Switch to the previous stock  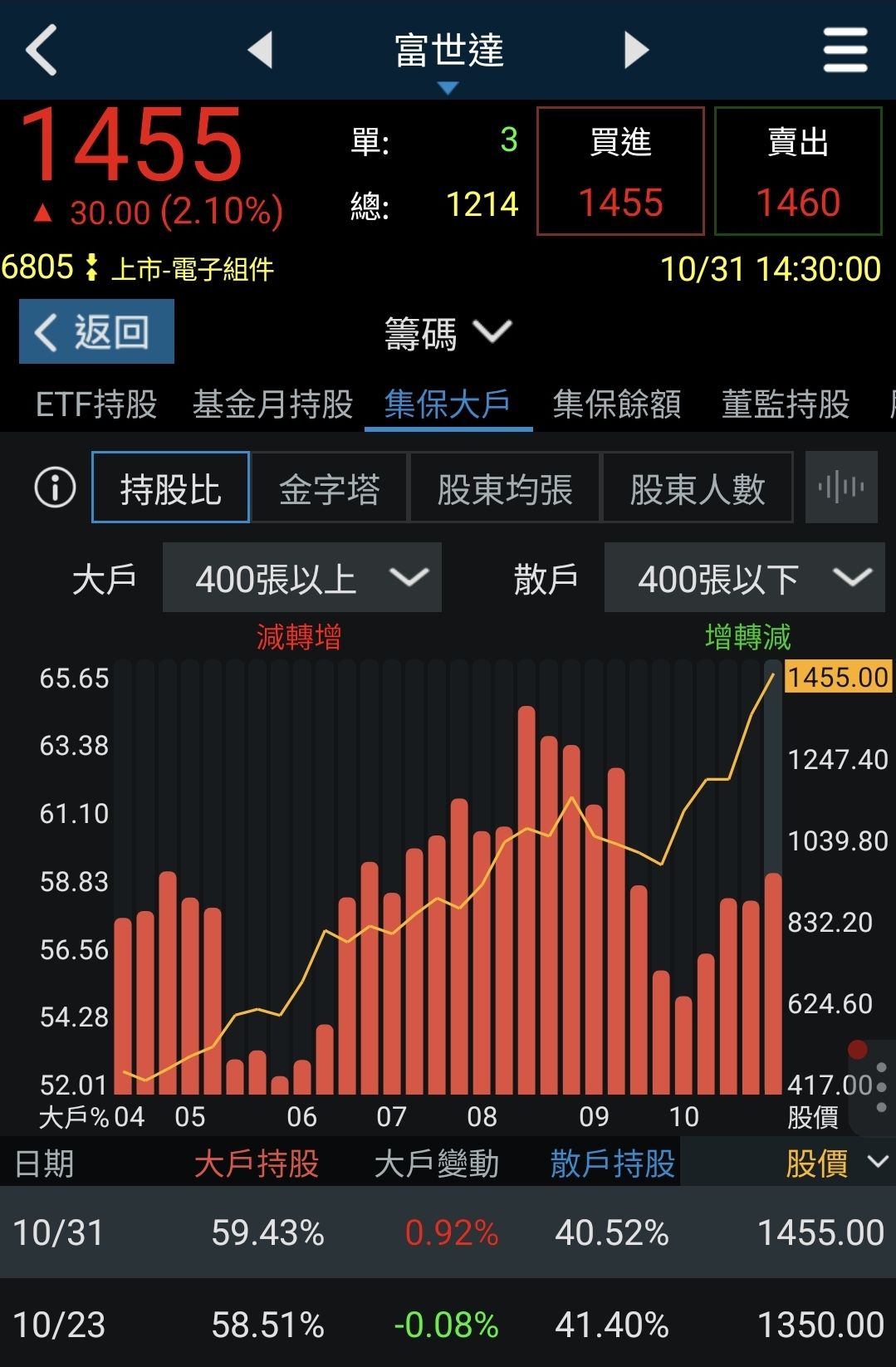tap(261, 50)
